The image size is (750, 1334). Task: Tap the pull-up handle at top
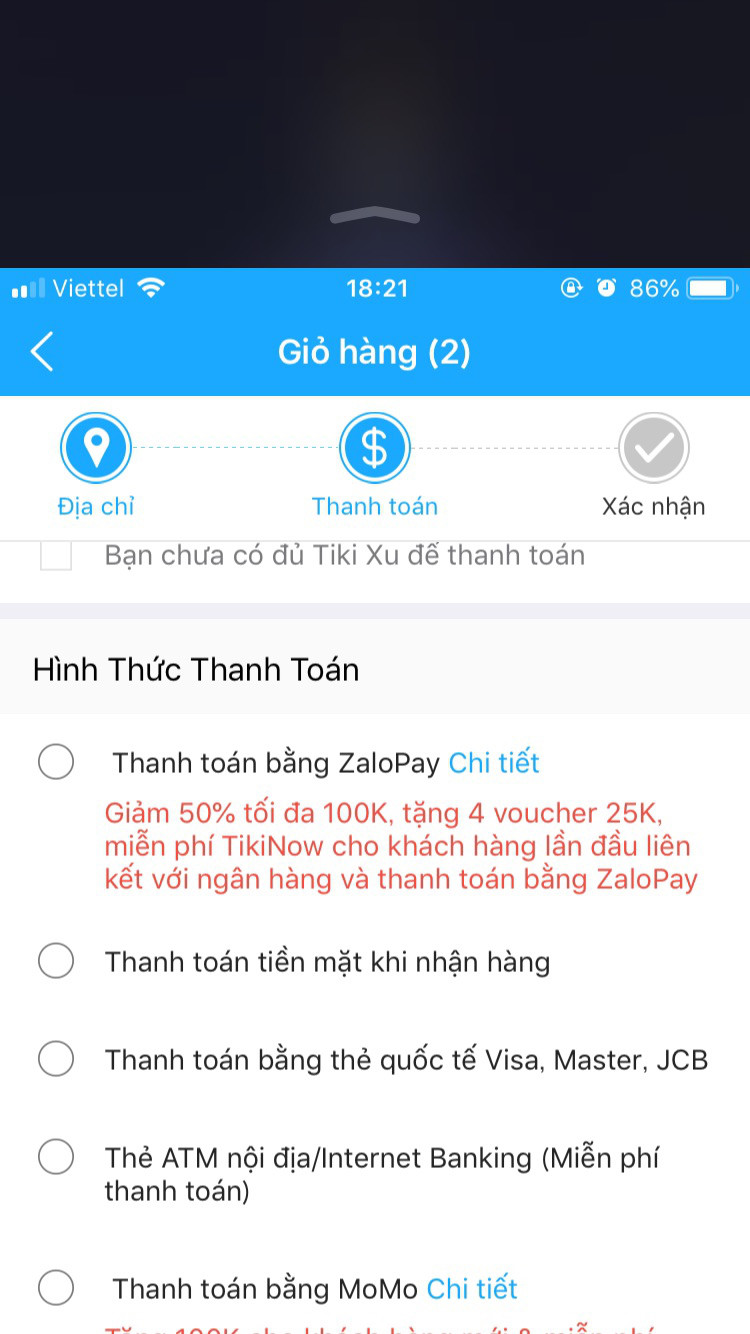click(375, 215)
